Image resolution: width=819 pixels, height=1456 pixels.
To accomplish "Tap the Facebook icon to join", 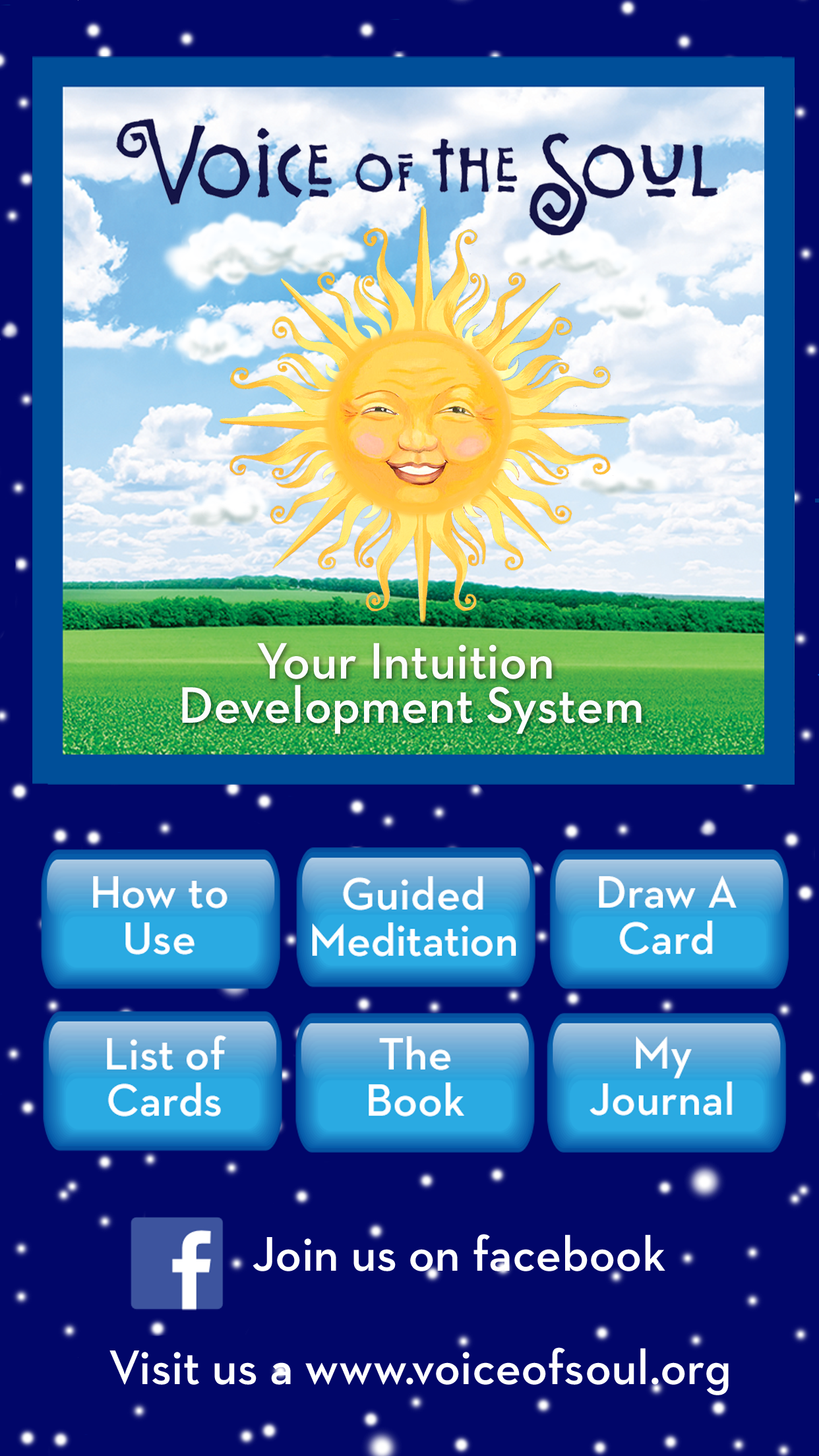I will (x=177, y=1262).
